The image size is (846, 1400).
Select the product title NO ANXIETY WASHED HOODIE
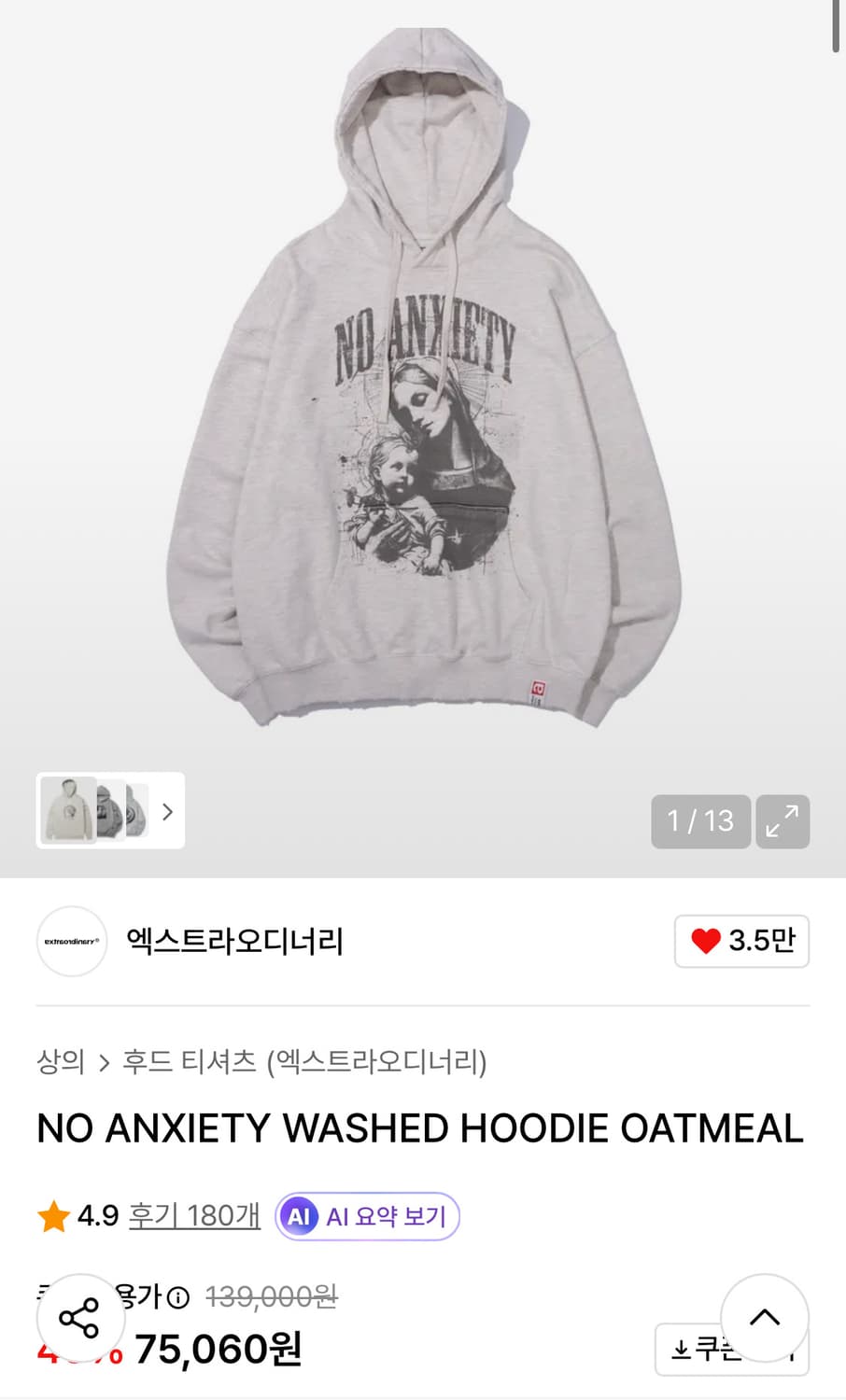pyautogui.click(x=419, y=1127)
